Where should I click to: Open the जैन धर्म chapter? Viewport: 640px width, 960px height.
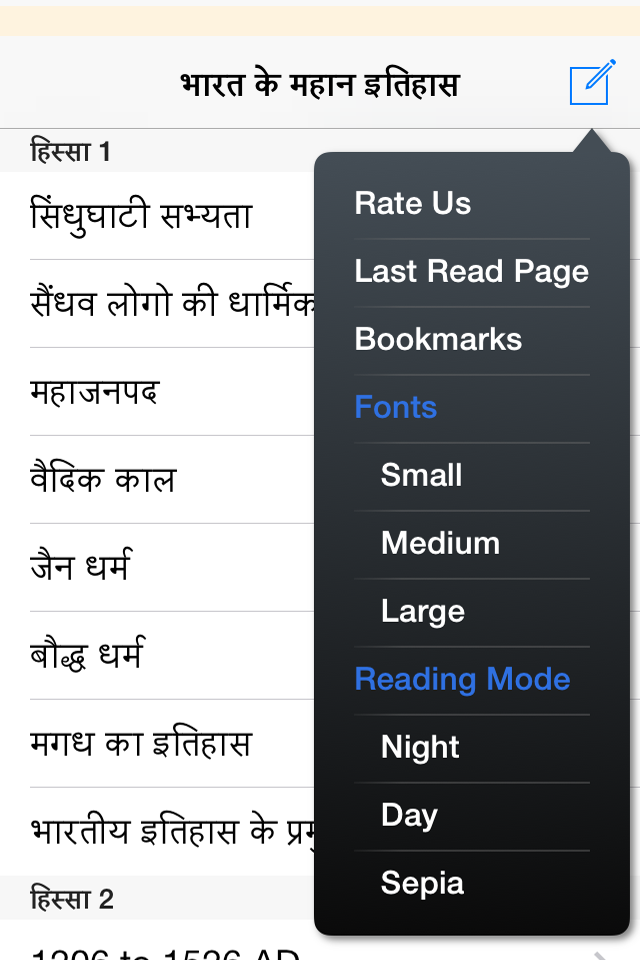tap(157, 568)
